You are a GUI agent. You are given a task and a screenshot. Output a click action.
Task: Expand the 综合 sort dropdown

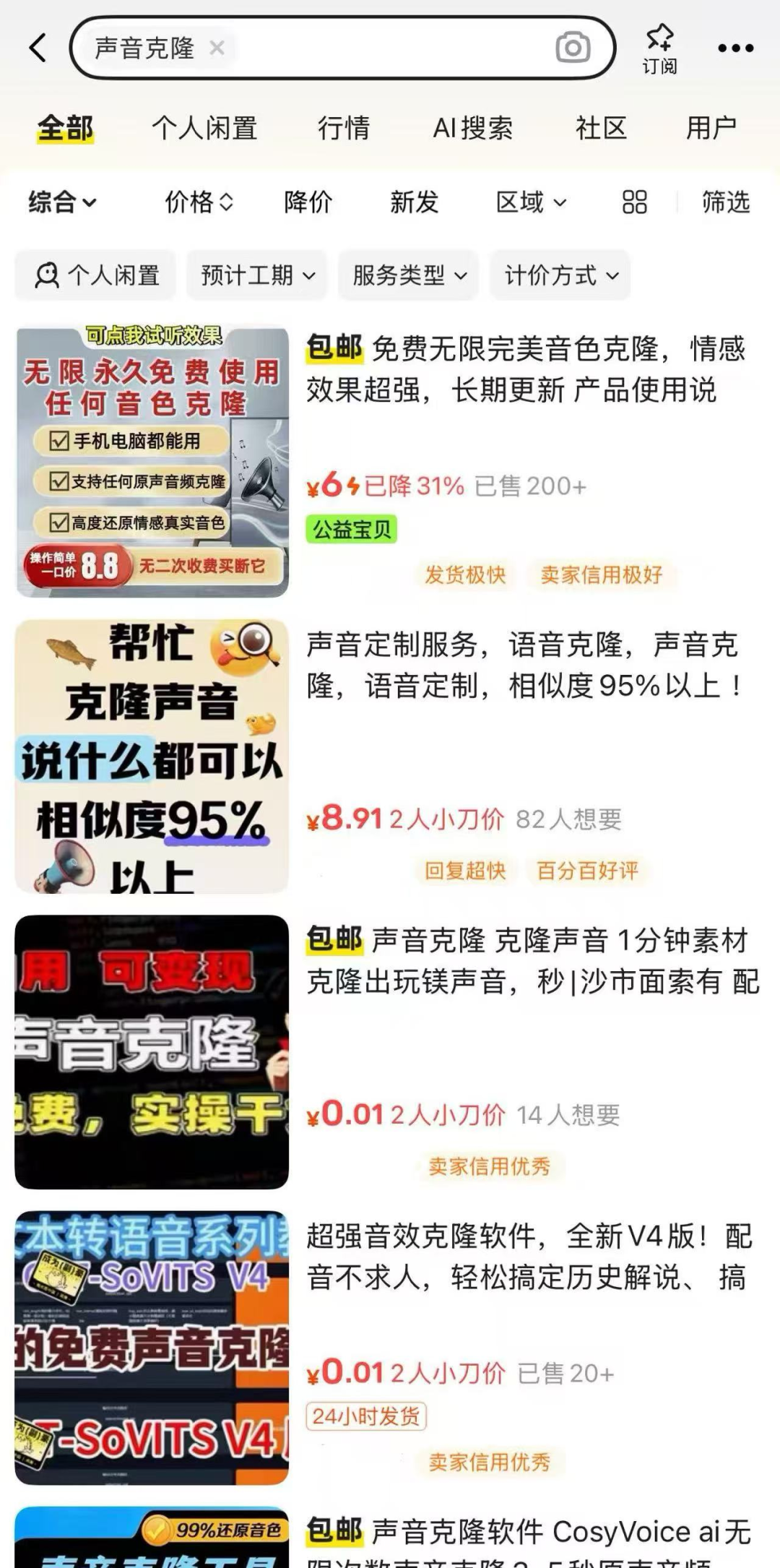[x=62, y=202]
